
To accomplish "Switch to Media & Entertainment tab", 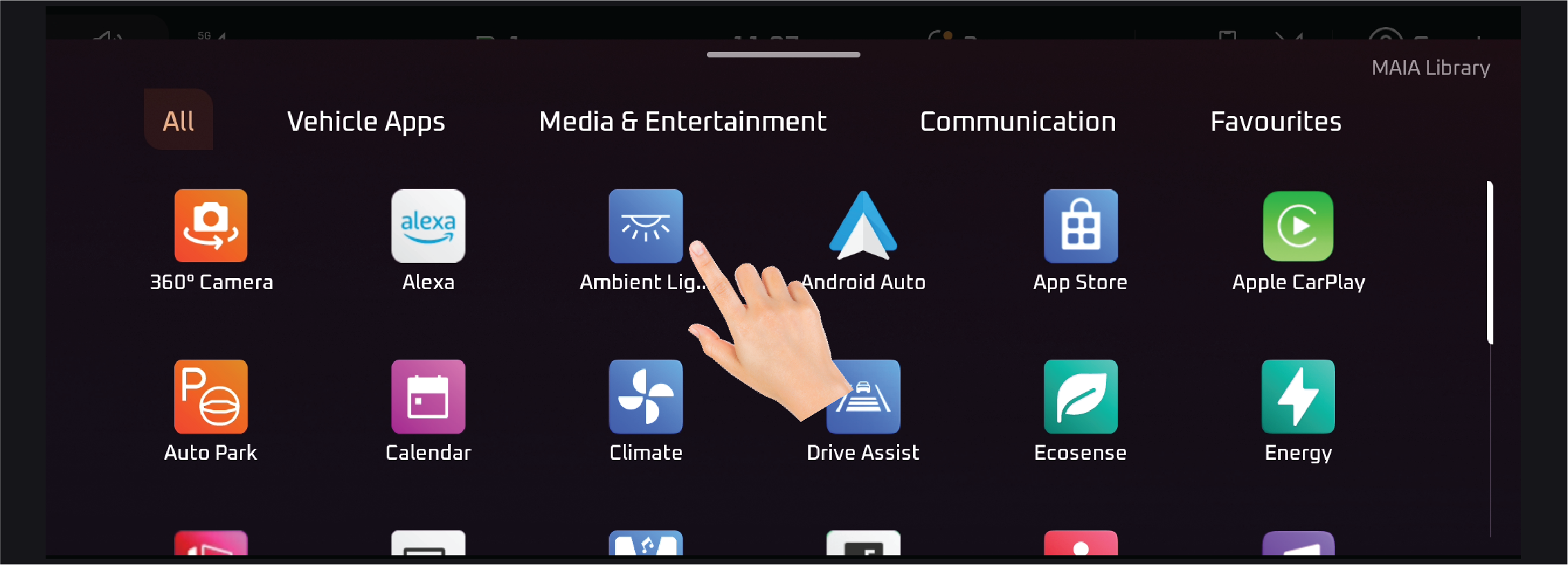I will 683,122.
